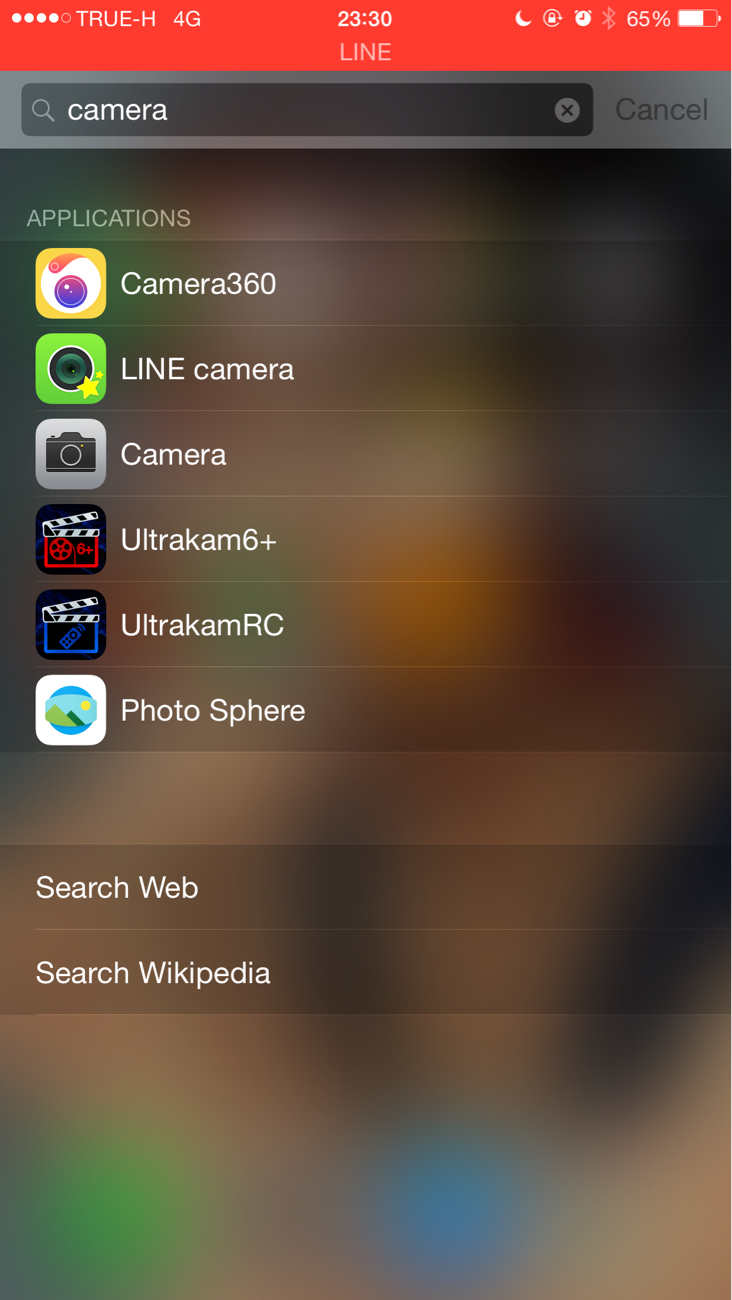Open the Camera360 app
Viewport: 732px width, 1300px height.
(x=198, y=284)
